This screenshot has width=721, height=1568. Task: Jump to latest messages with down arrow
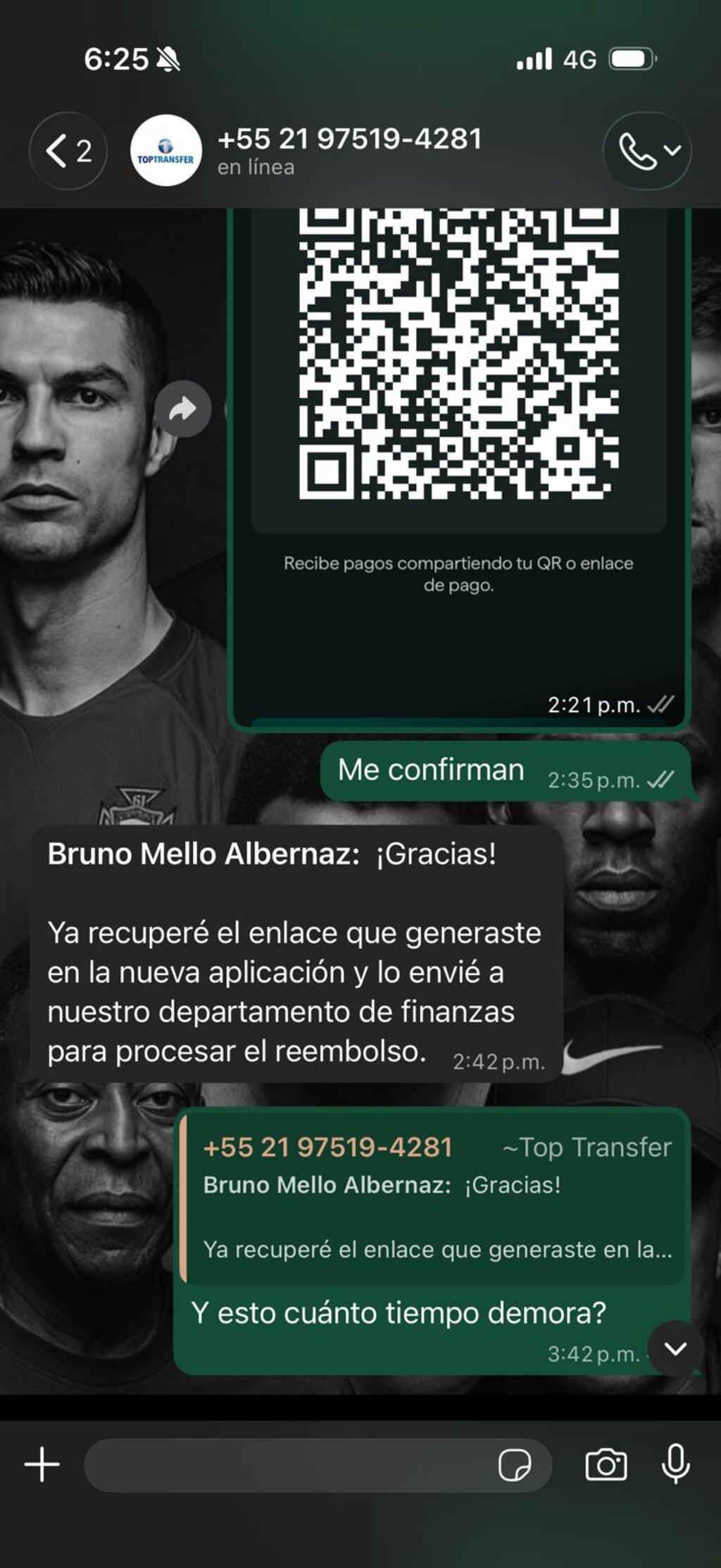click(x=675, y=1348)
